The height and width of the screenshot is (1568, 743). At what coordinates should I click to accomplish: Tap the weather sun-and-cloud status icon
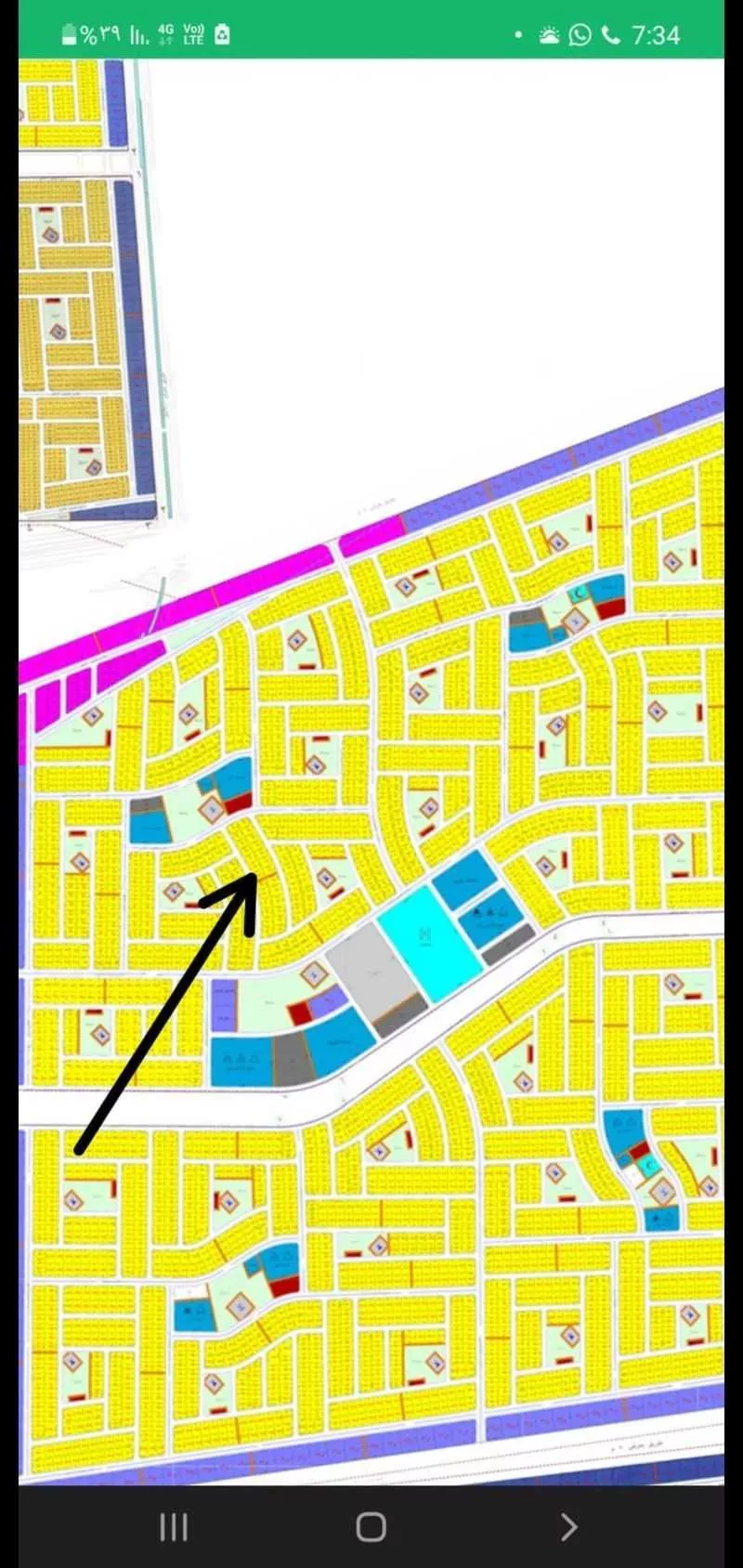pyautogui.click(x=549, y=35)
